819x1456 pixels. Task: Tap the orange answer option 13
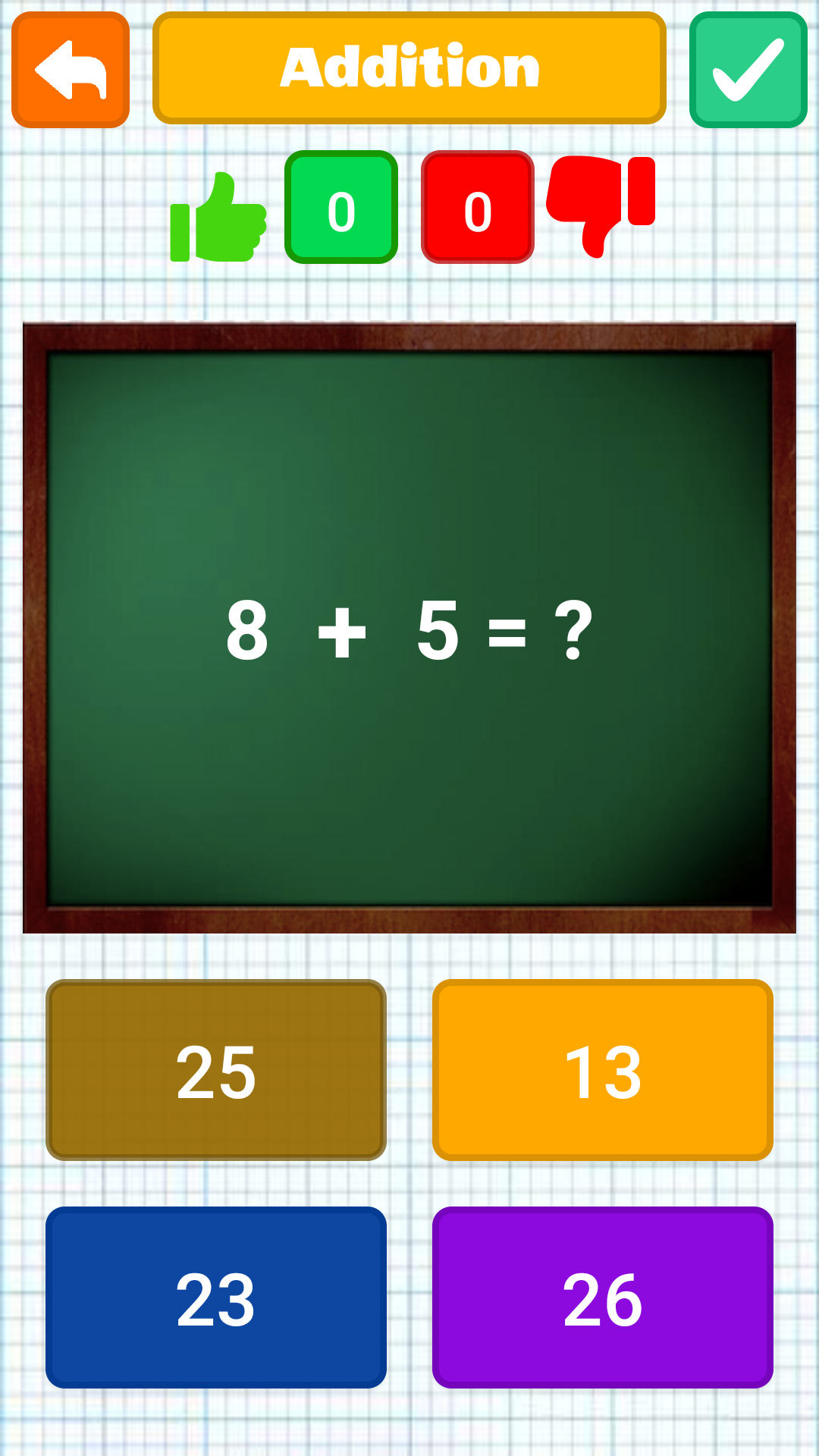click(x=602, y=1069)
